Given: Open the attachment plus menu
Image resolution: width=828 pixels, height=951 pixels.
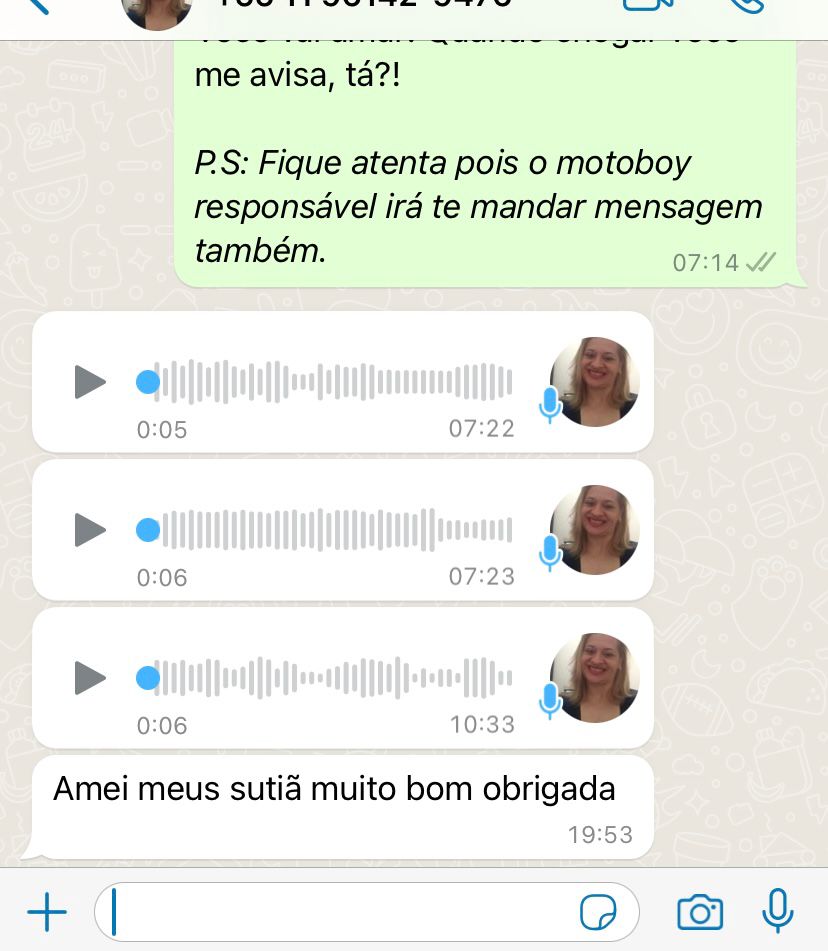Looking at the screenshot, I should point(46,912).
